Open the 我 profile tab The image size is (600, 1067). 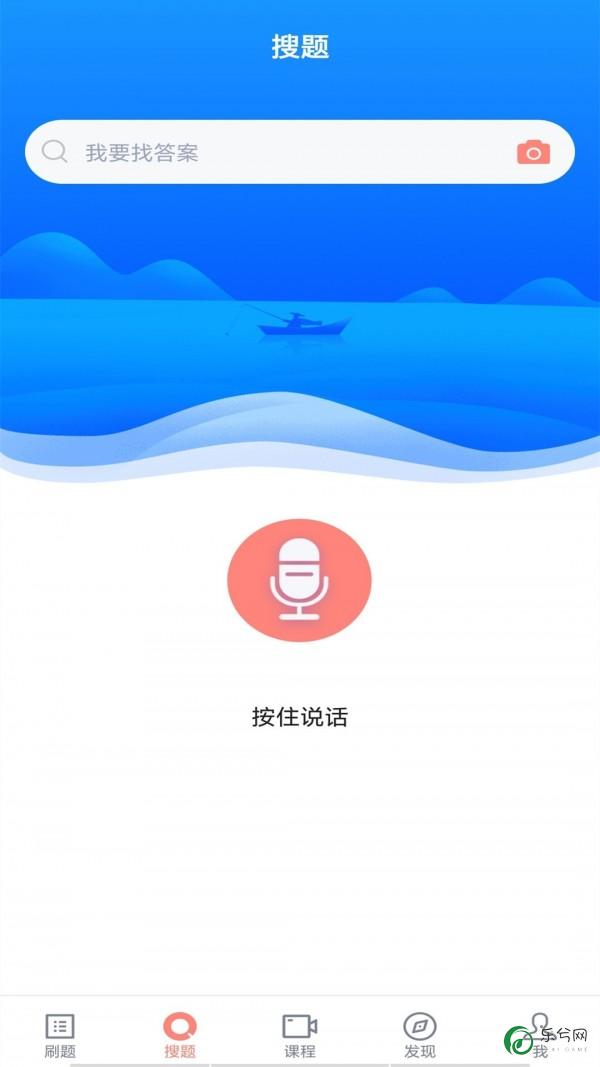(540, 1035)
